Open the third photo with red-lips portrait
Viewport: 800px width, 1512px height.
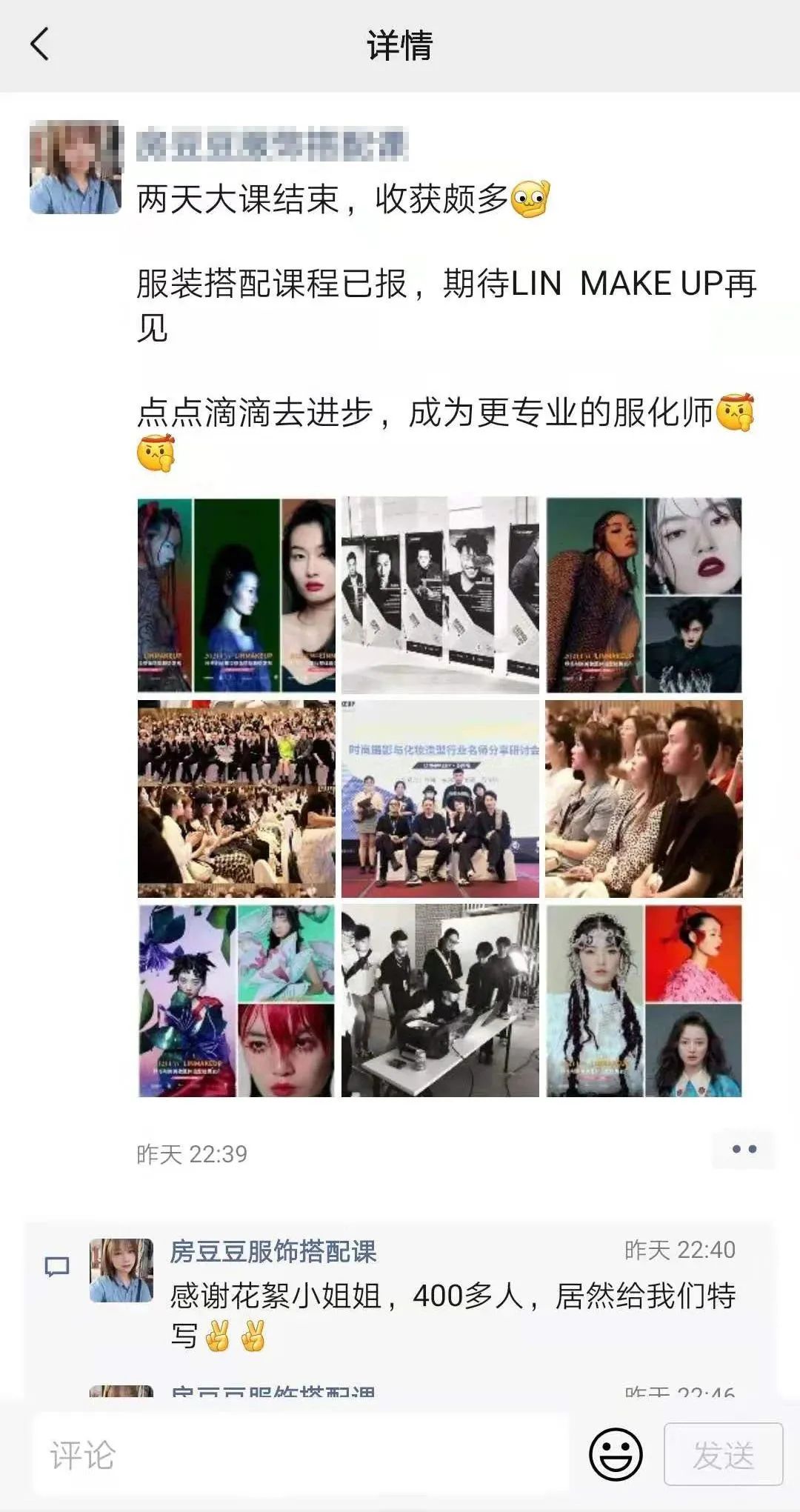(x=644, y=595)
